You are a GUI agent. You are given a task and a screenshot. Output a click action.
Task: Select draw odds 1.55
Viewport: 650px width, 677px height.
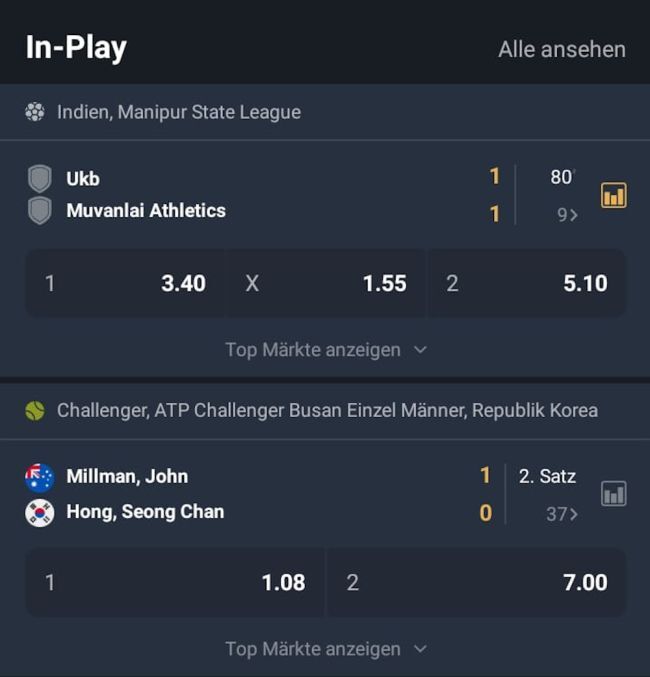(x=325, y=283)
